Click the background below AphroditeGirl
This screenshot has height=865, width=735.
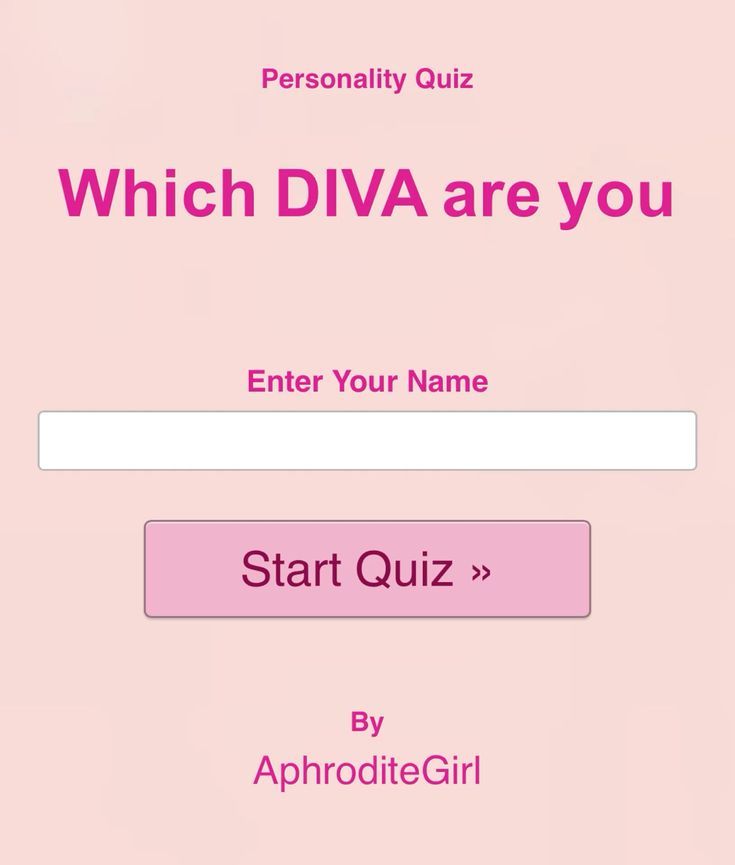(367, 830)
